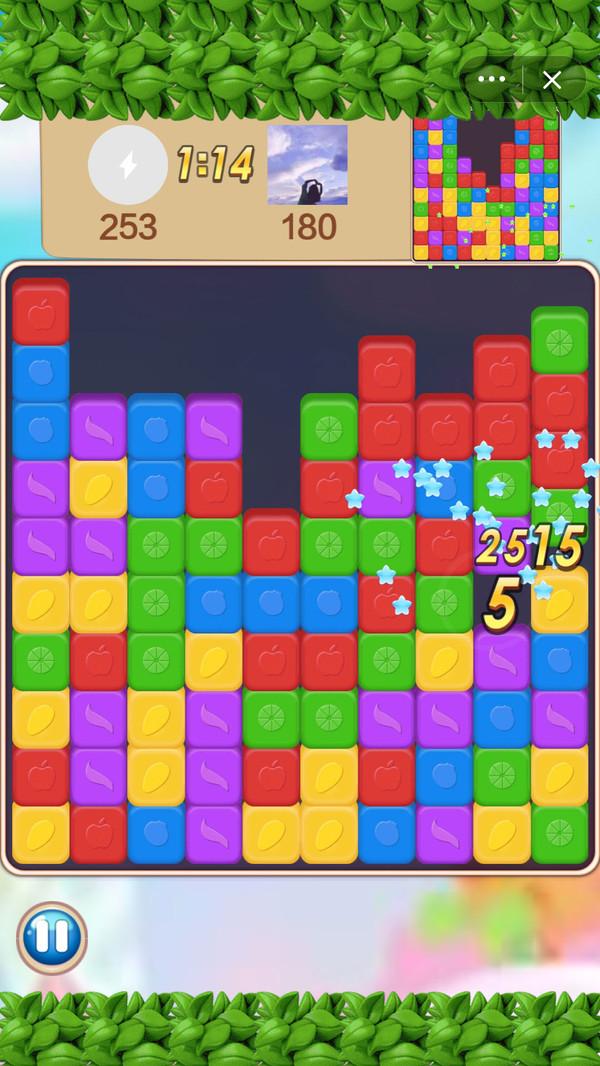Close the mini program
600x1066 pixels.
552,80
